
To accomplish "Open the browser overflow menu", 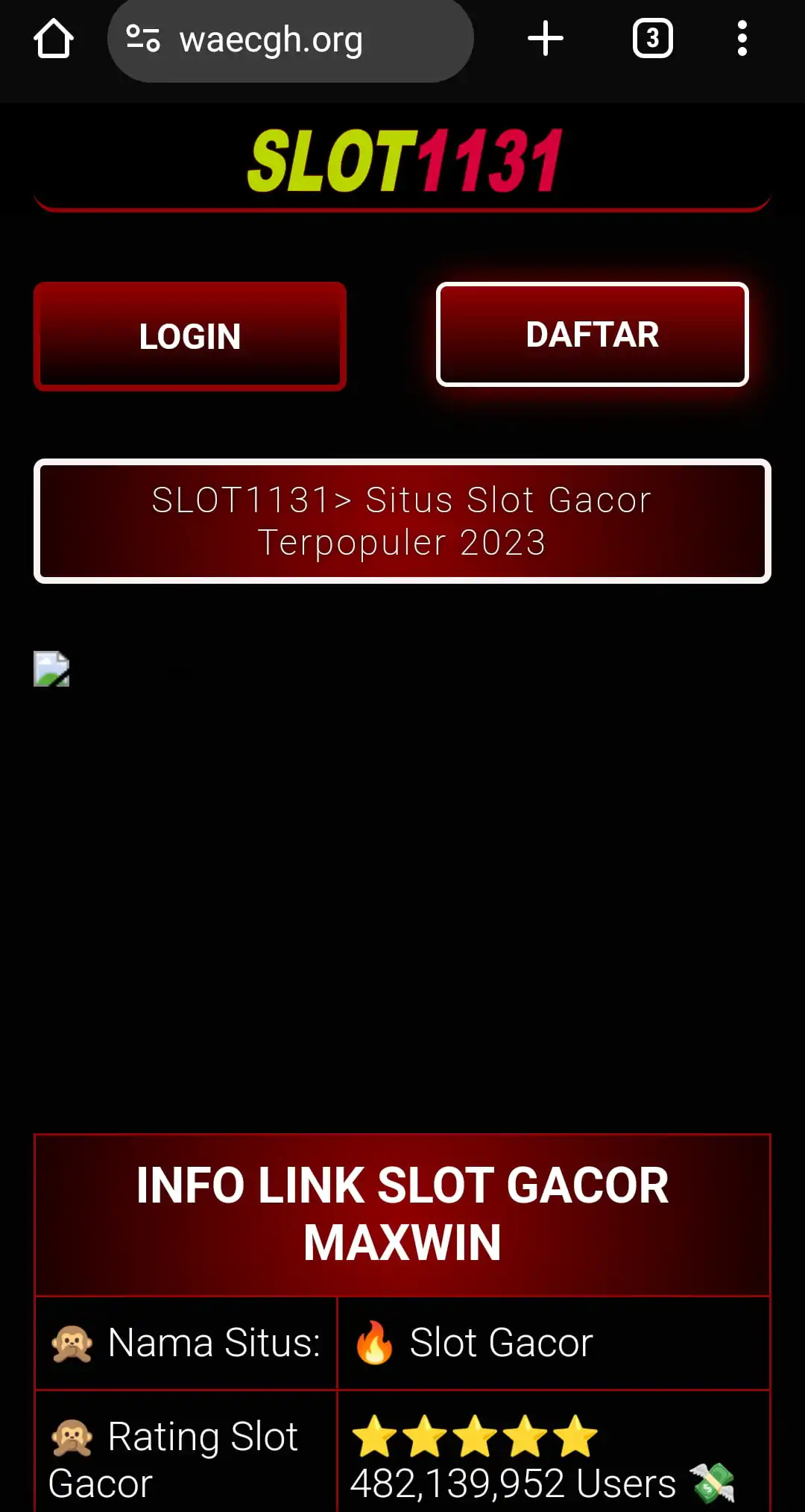I will coord(742,39).
